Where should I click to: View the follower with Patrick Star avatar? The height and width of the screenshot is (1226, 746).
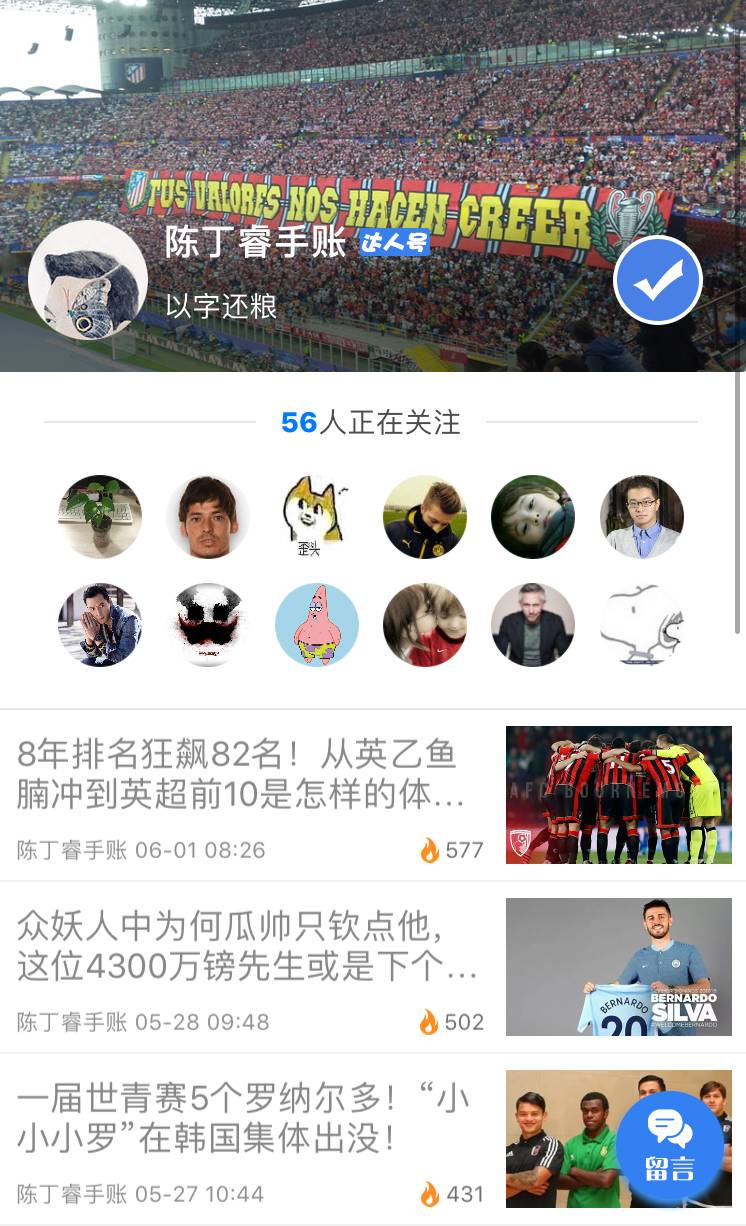[x=317, y=625]
